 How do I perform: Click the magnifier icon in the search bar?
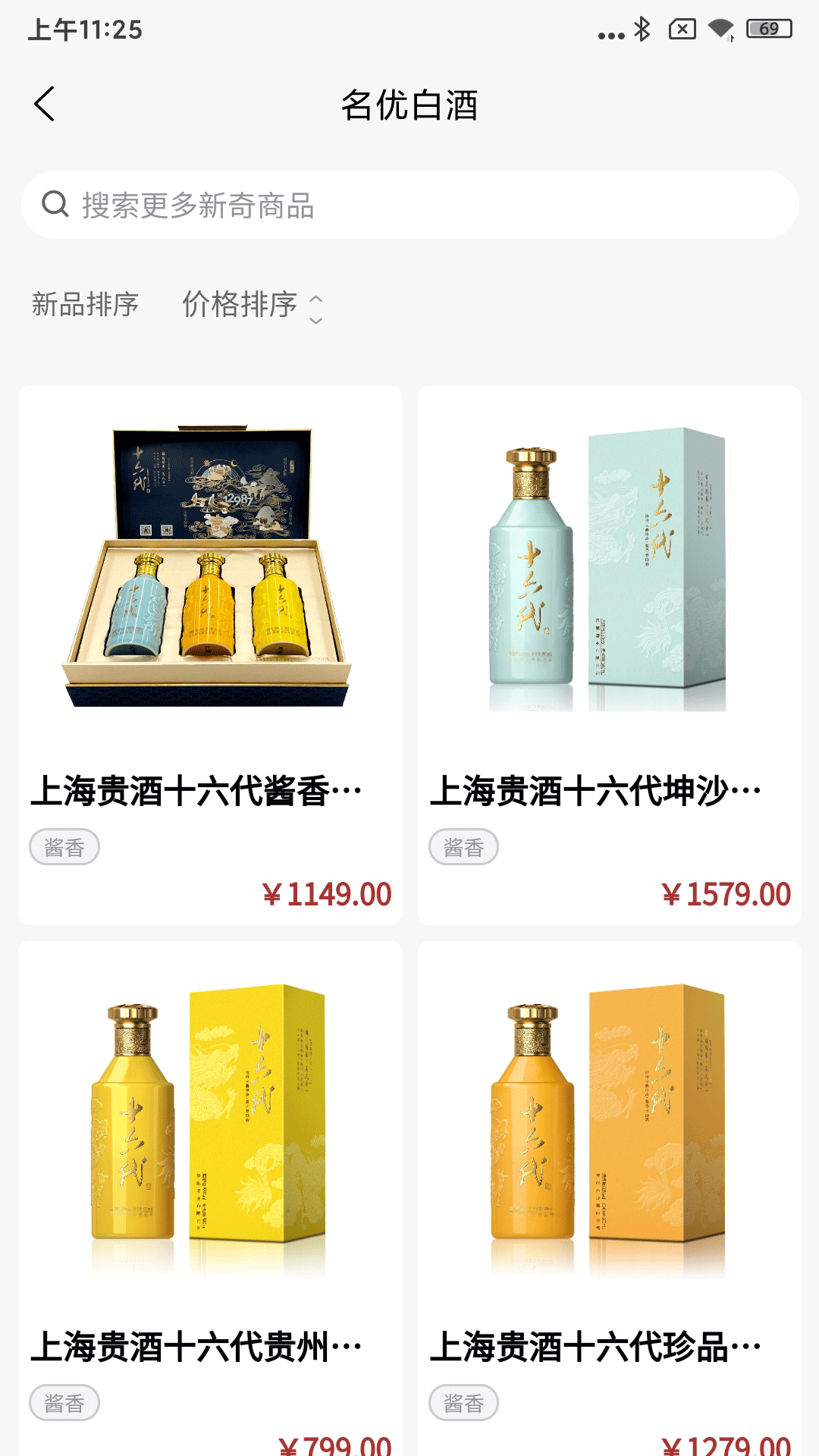tap(56, 205)
